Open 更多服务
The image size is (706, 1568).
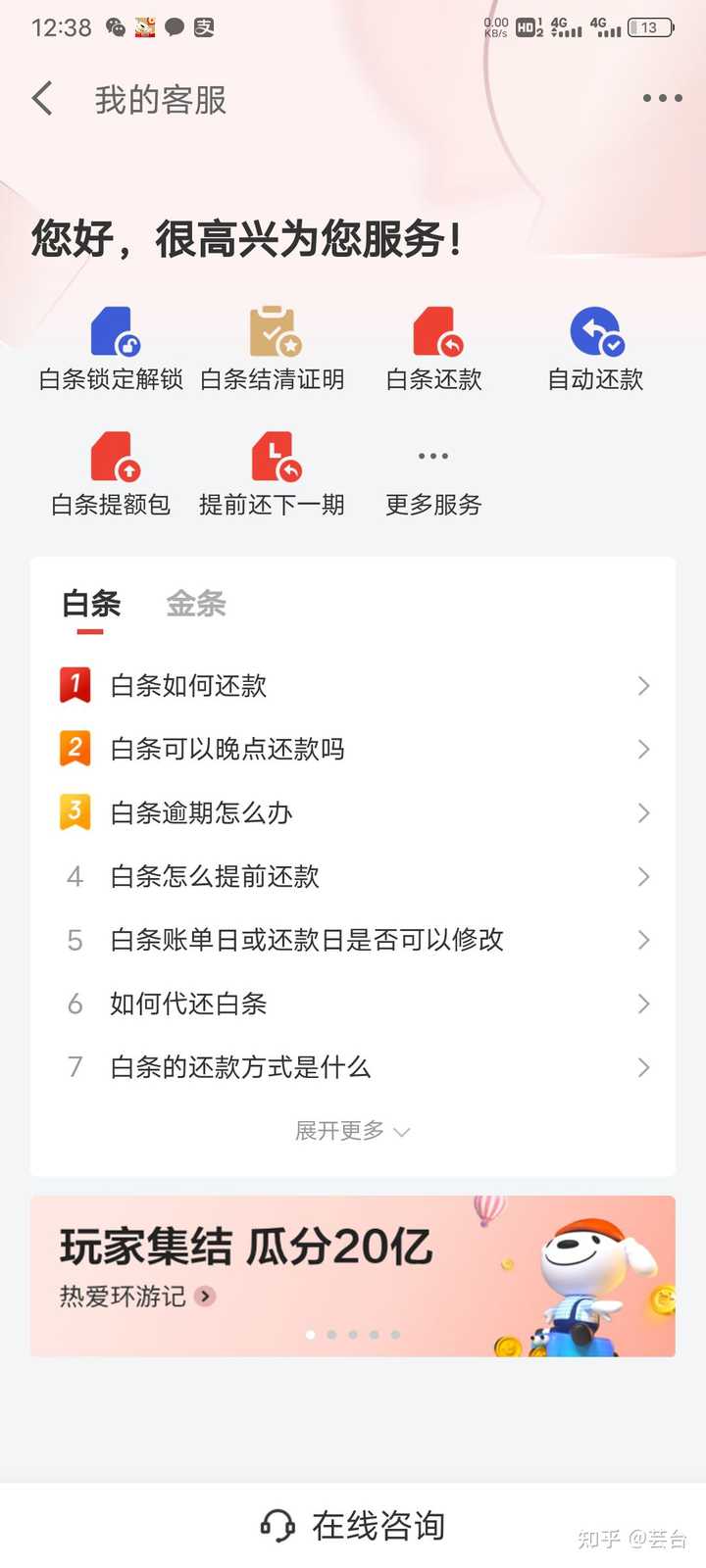(x=433, y=480)
